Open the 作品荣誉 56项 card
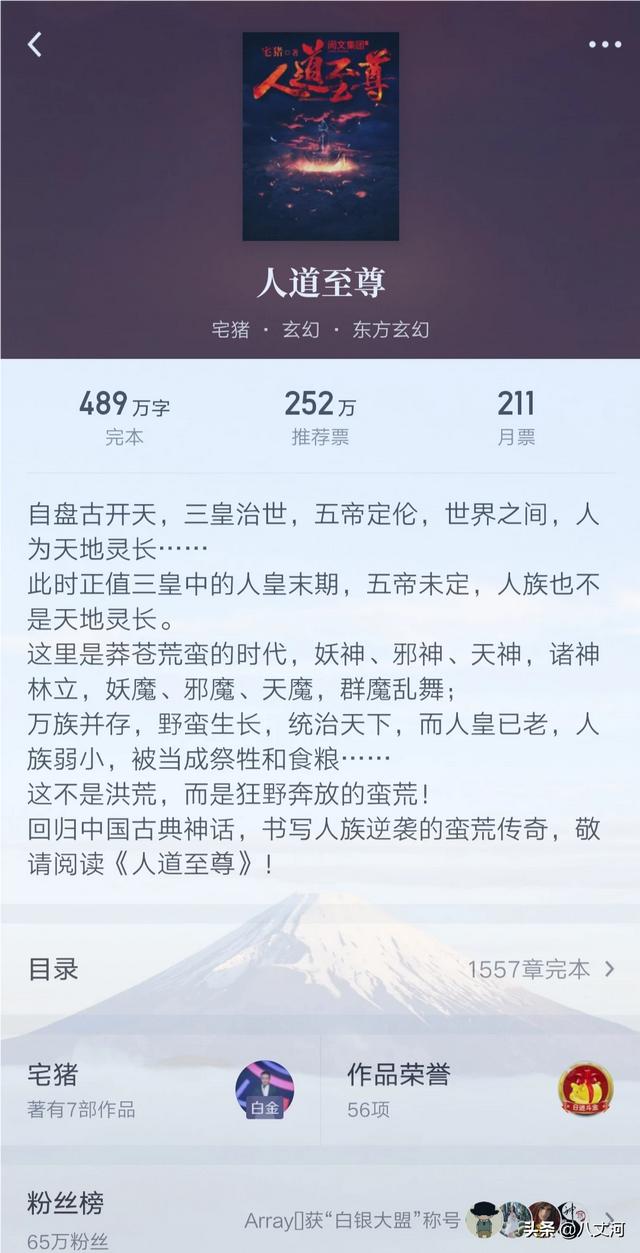 [x=480, y=1090]
